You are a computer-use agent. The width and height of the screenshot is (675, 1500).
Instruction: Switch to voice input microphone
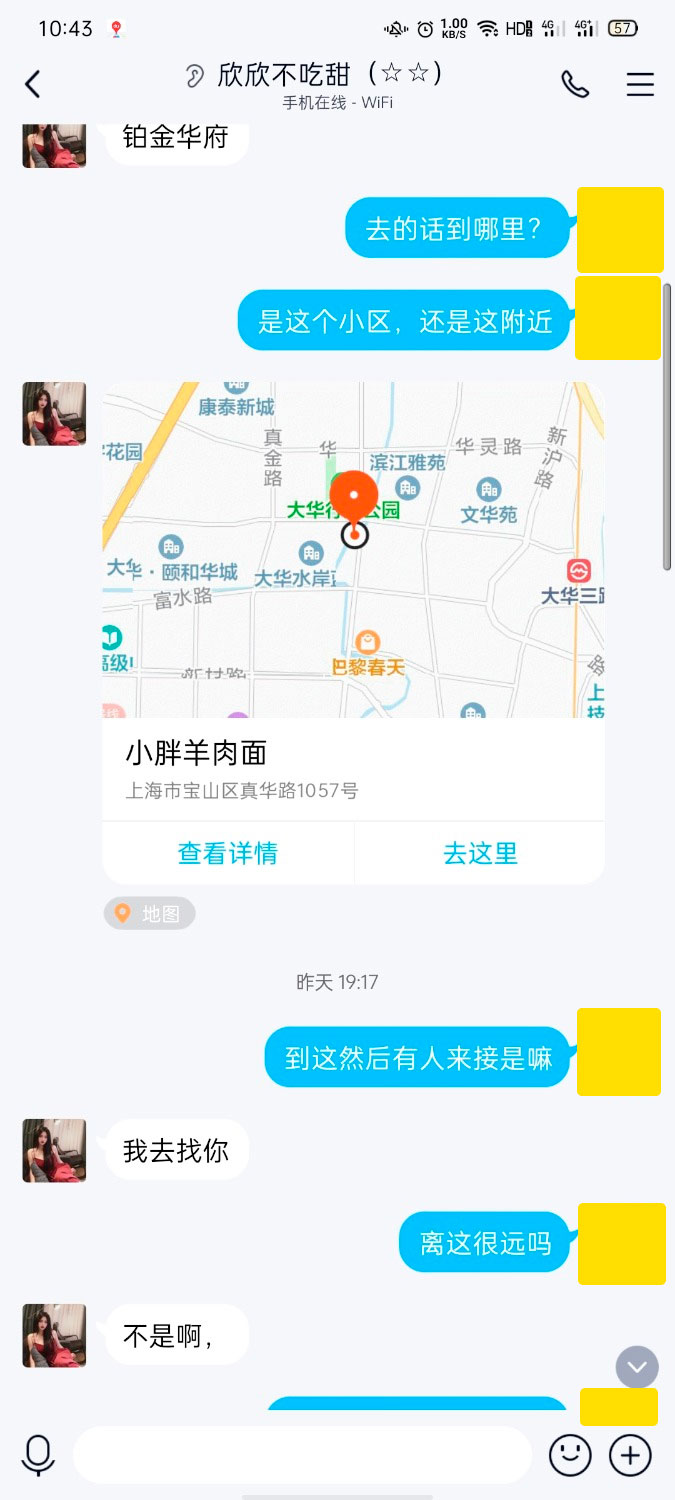[x=38, y=1455]
